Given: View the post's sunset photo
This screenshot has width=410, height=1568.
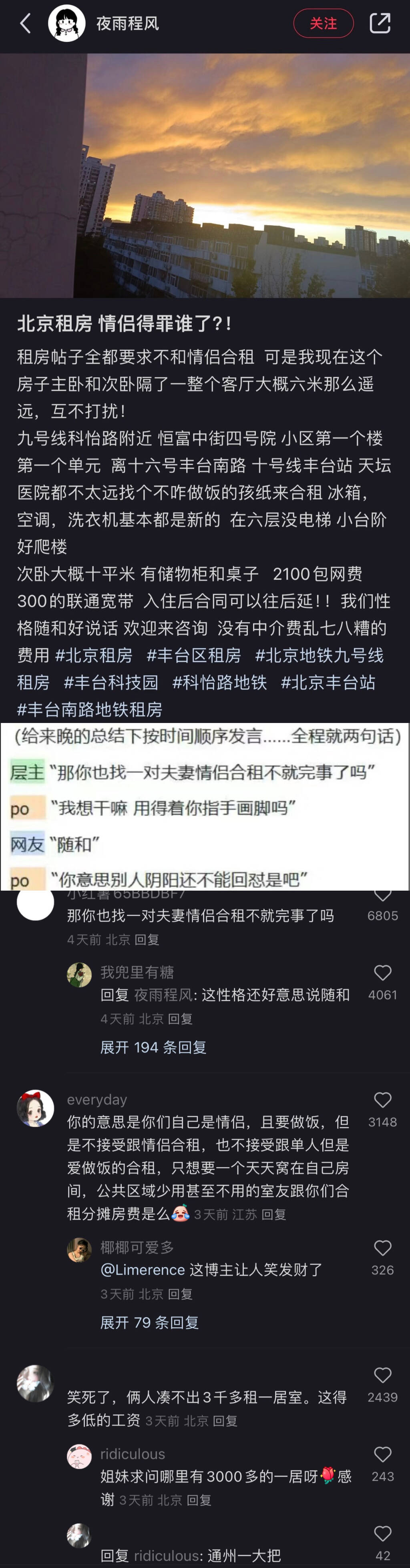Looking at the screenshot, I should coord(205,175).
